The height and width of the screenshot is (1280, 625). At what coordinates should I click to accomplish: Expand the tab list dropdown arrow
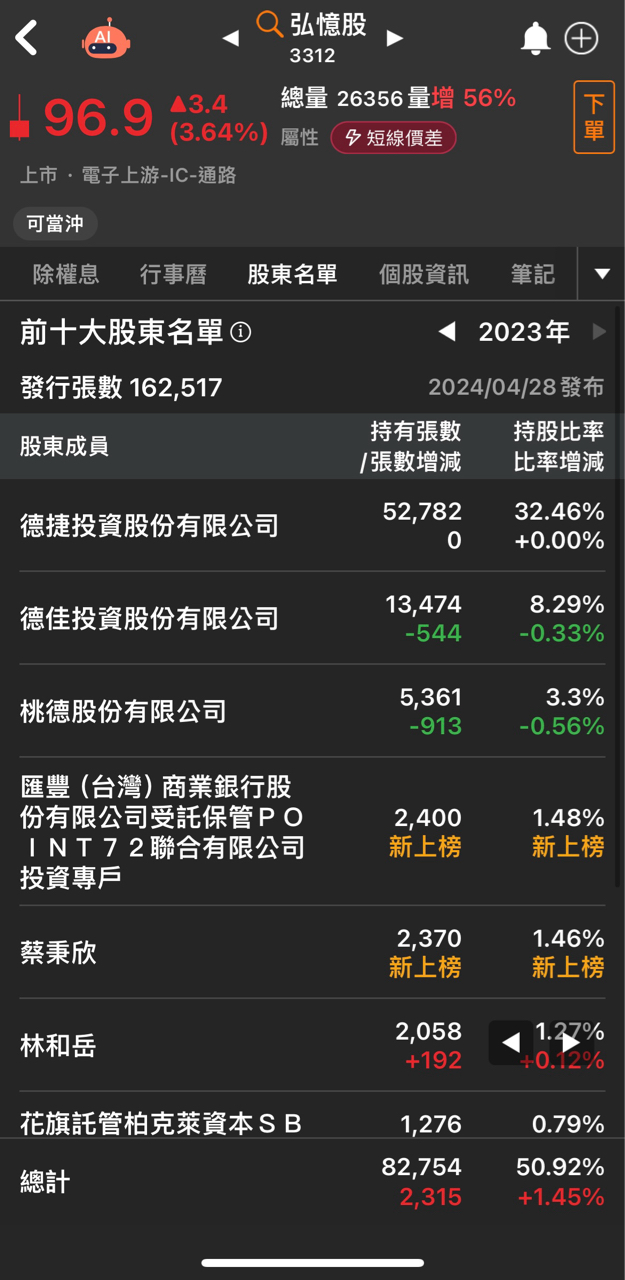[x=602, y=274]
